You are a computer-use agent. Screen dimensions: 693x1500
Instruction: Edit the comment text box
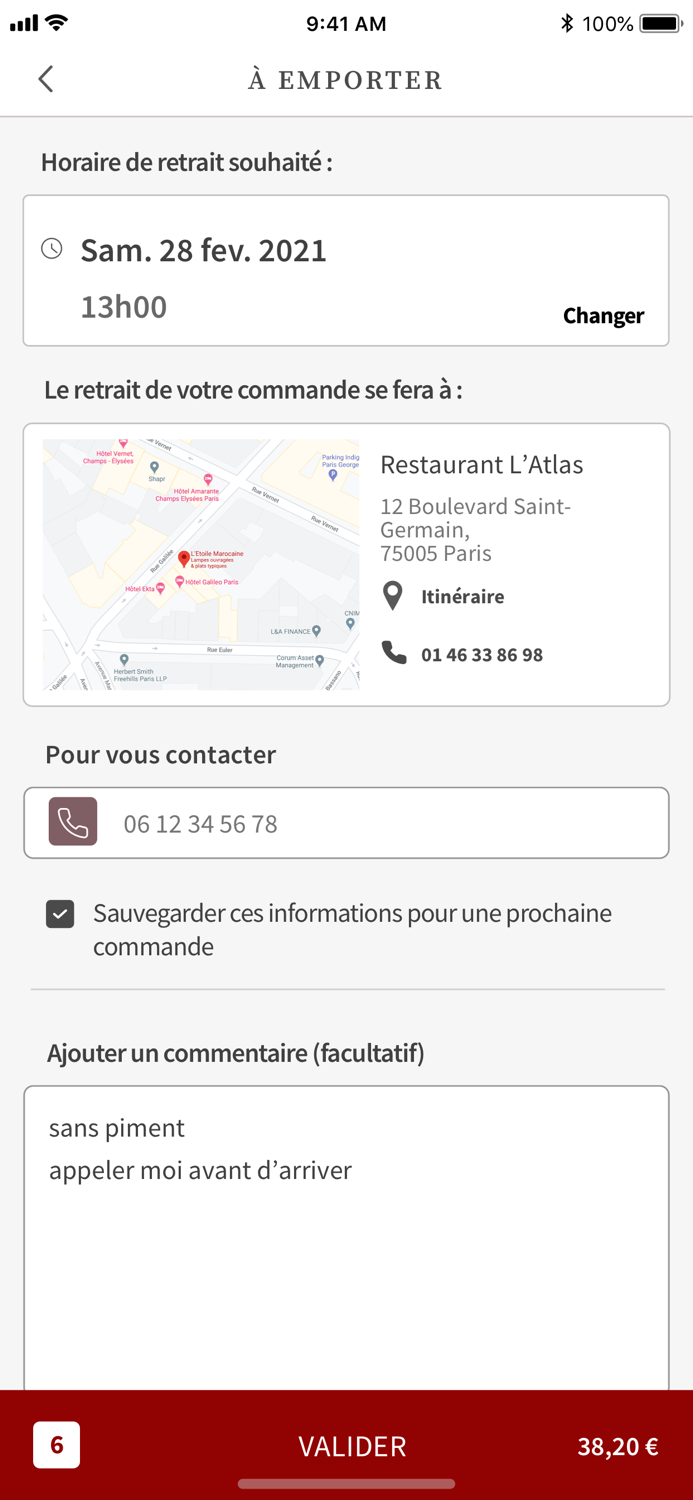coord(346,1238)
